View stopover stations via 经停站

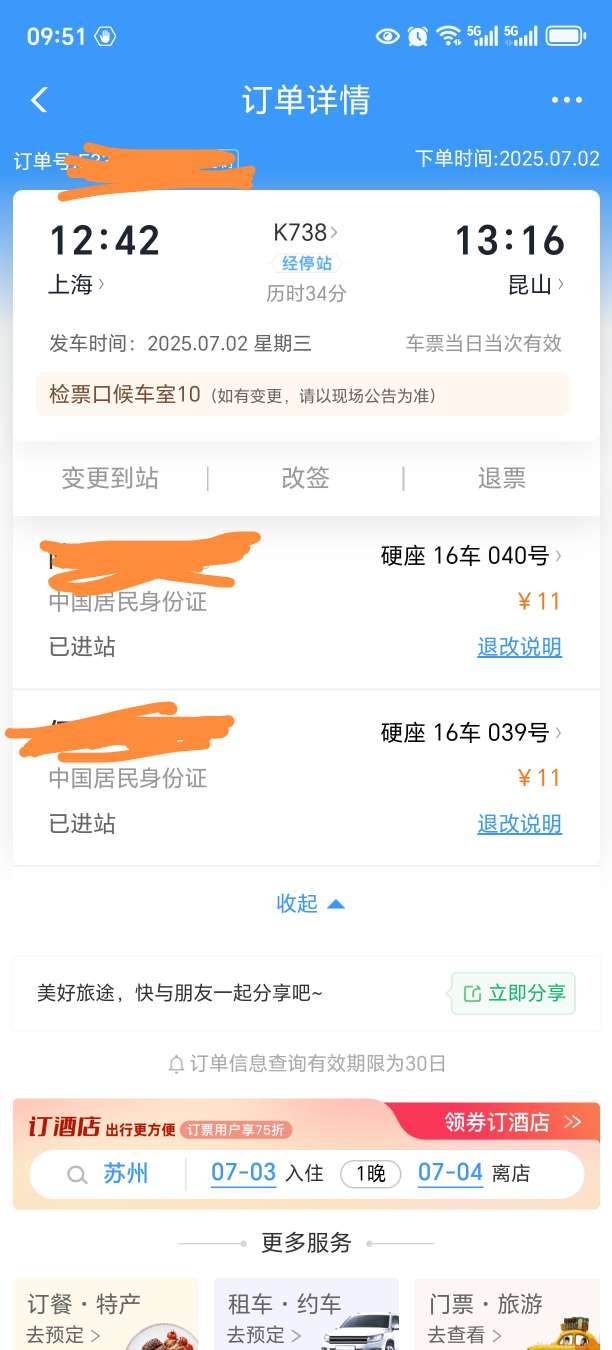click(x=306, y=263)
